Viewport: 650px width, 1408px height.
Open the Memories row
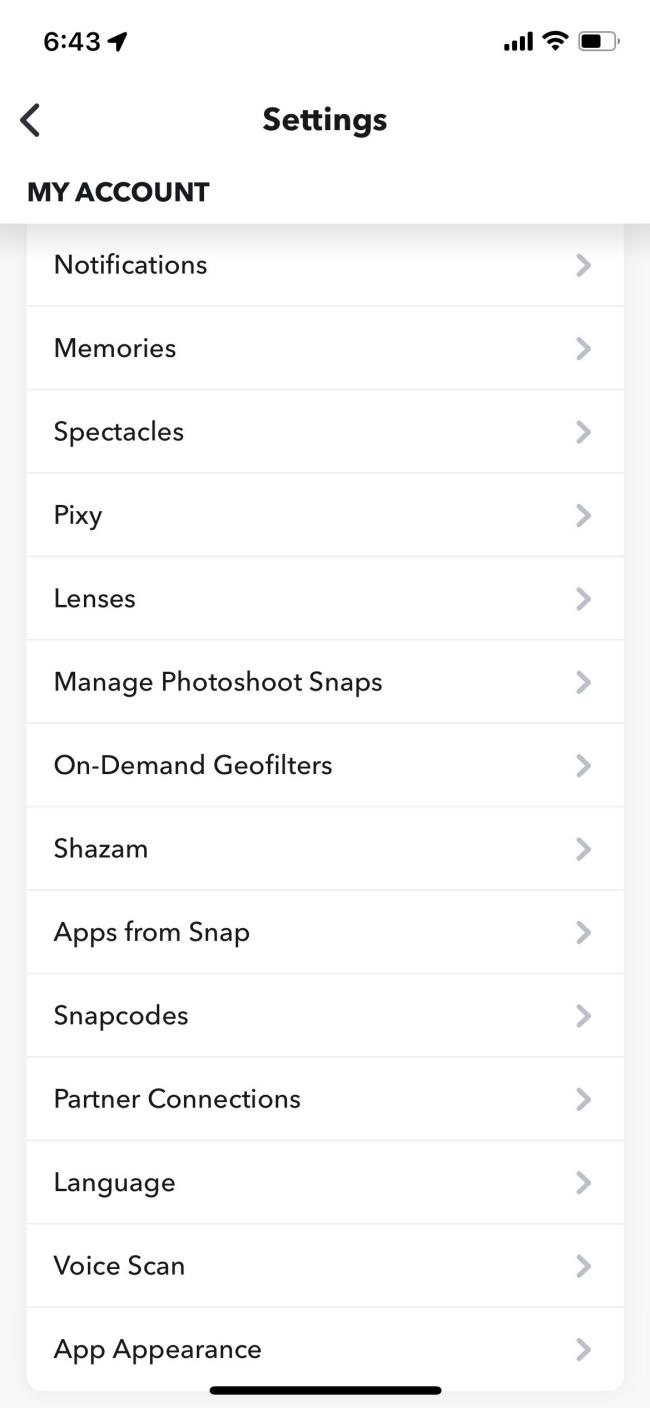tap(325, 348)
